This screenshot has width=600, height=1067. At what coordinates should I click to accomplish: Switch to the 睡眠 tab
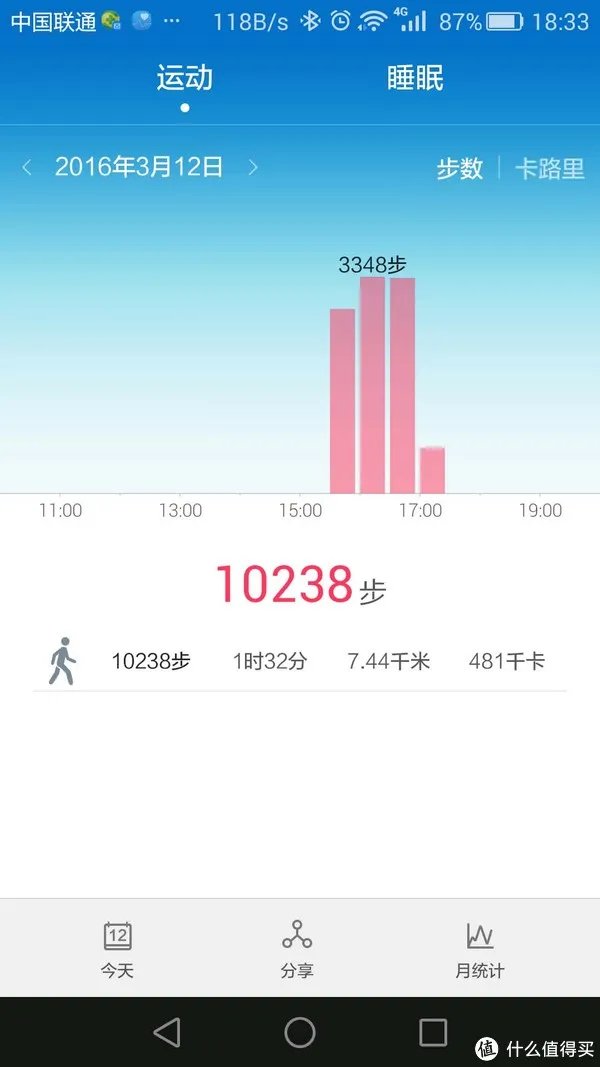coord(415,79)
